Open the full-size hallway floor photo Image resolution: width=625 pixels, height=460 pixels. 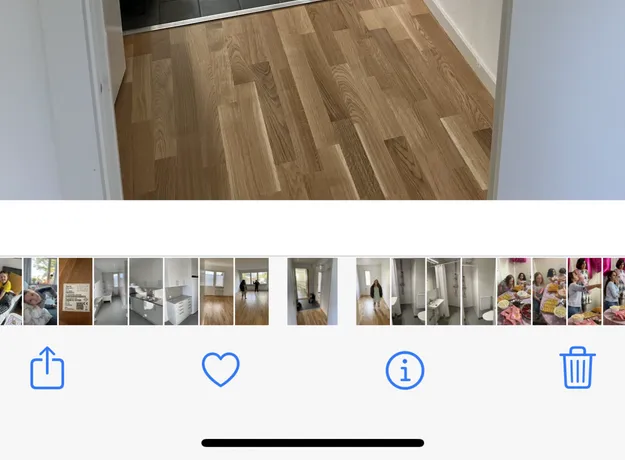click(310, 100)
